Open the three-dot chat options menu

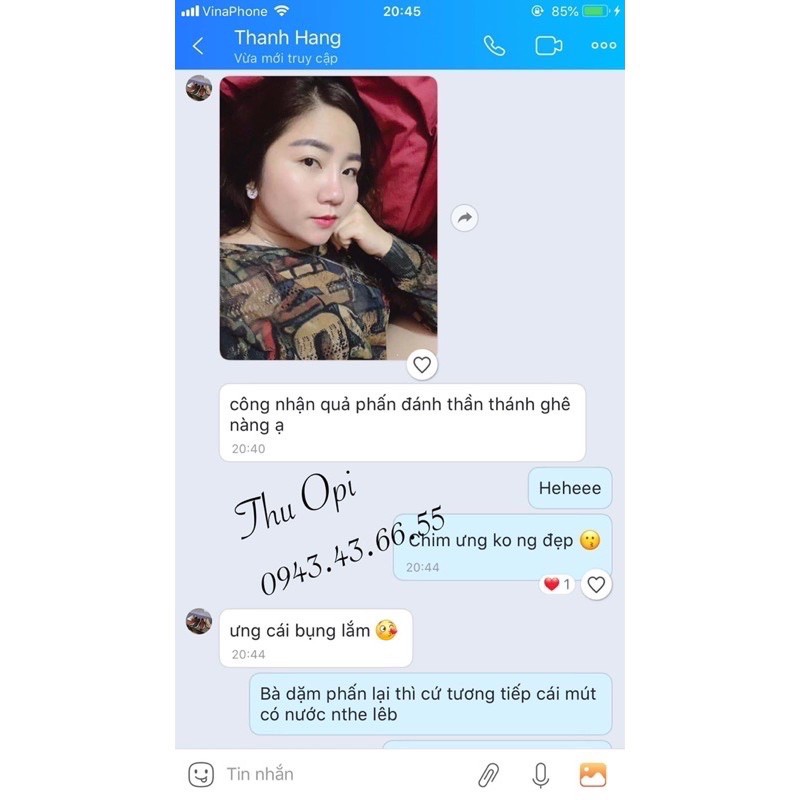pos(603,46)
